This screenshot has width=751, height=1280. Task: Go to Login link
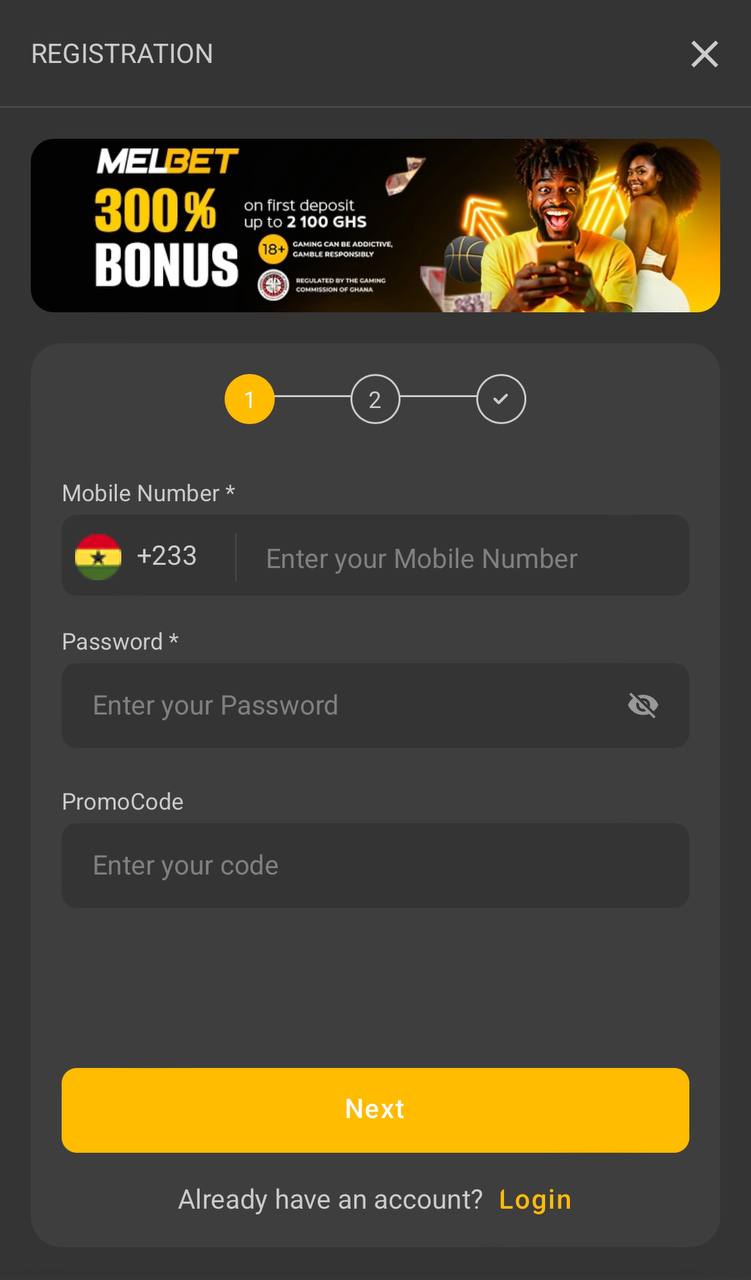535,1200
